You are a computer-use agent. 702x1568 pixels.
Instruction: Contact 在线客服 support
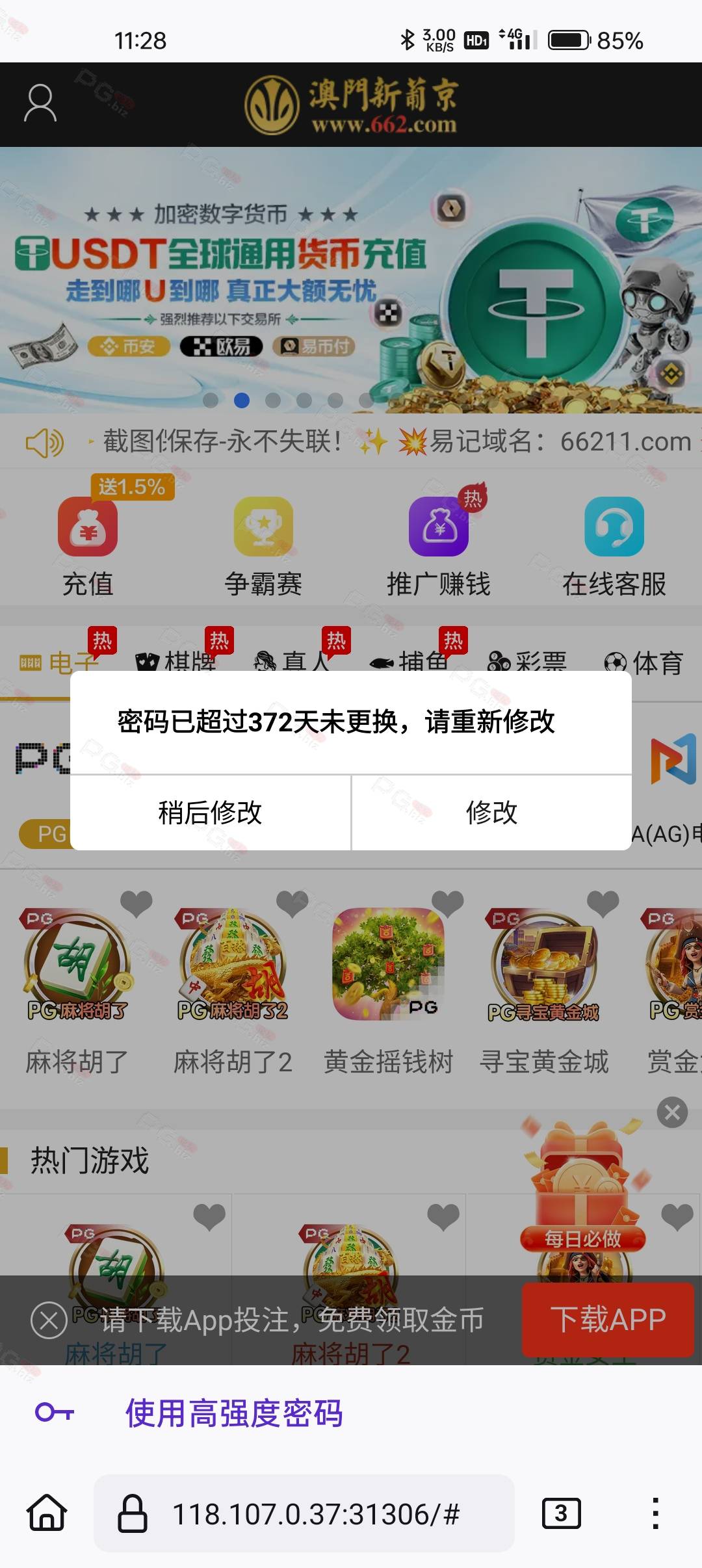(x=614, y=547)
